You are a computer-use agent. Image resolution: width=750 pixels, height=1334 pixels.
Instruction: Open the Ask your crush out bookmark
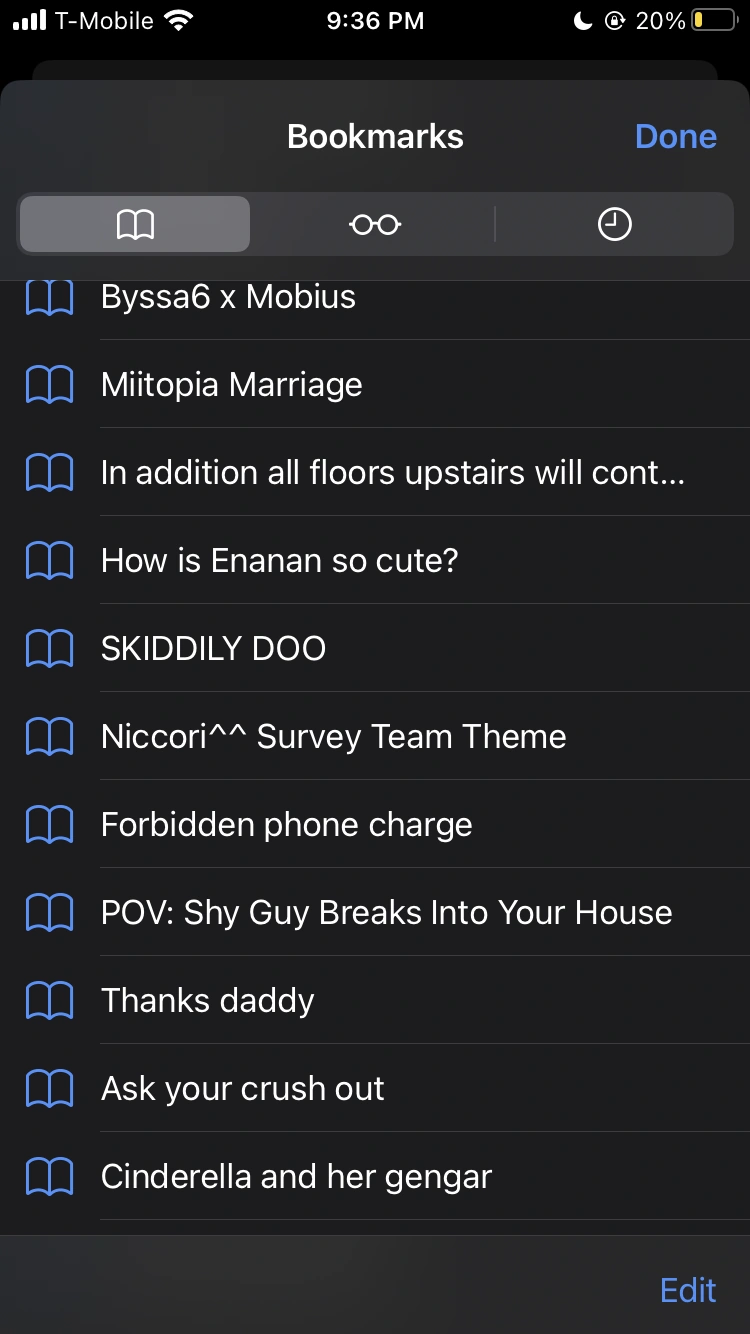(243, 1089)
